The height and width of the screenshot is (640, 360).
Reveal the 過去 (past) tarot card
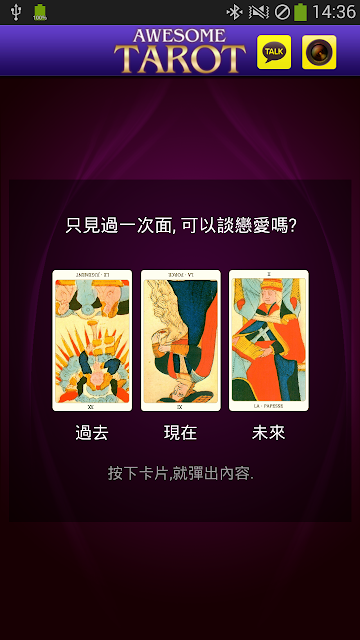tap(92, 340)
